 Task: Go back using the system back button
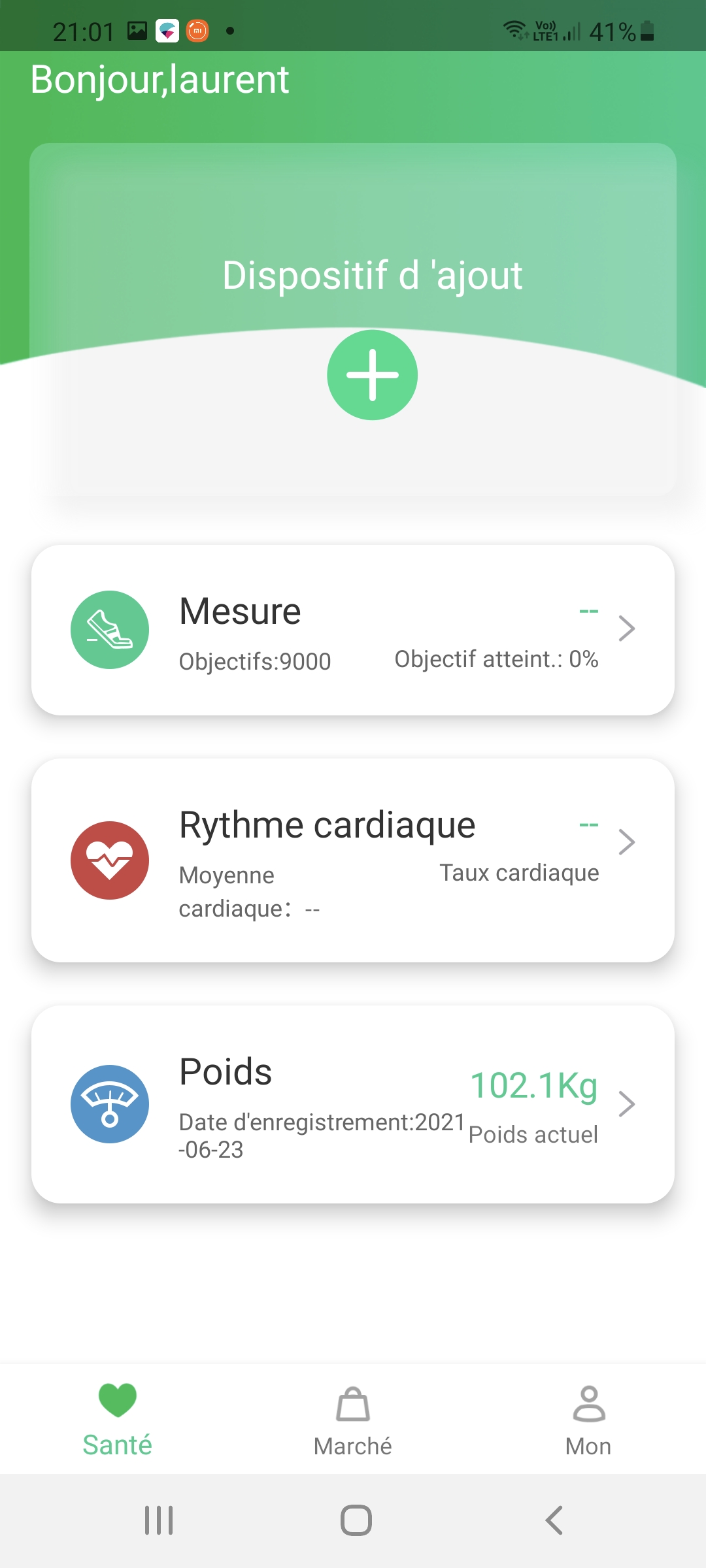click(x=554, y=1520)
